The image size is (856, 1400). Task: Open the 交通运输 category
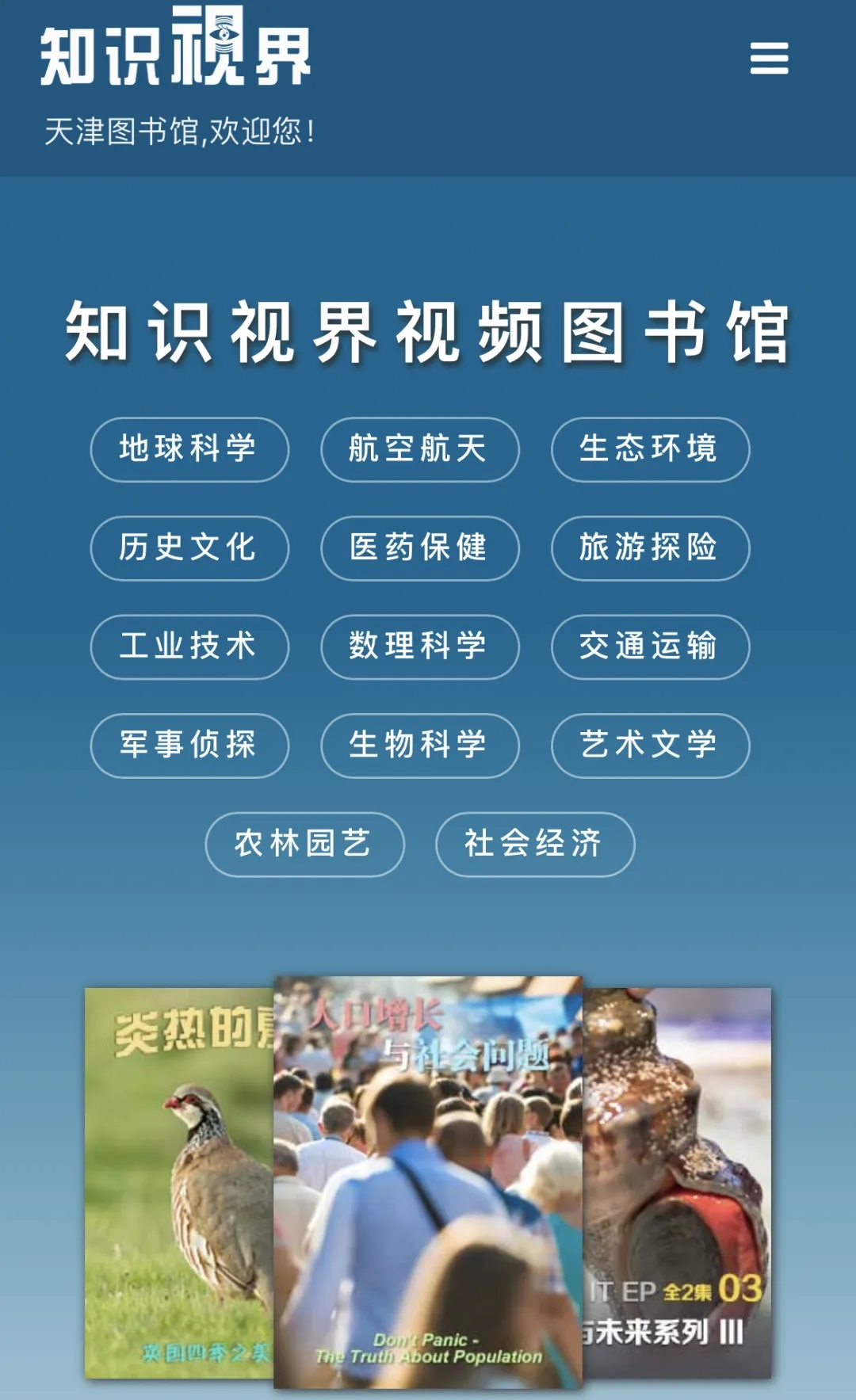[650, 647]
